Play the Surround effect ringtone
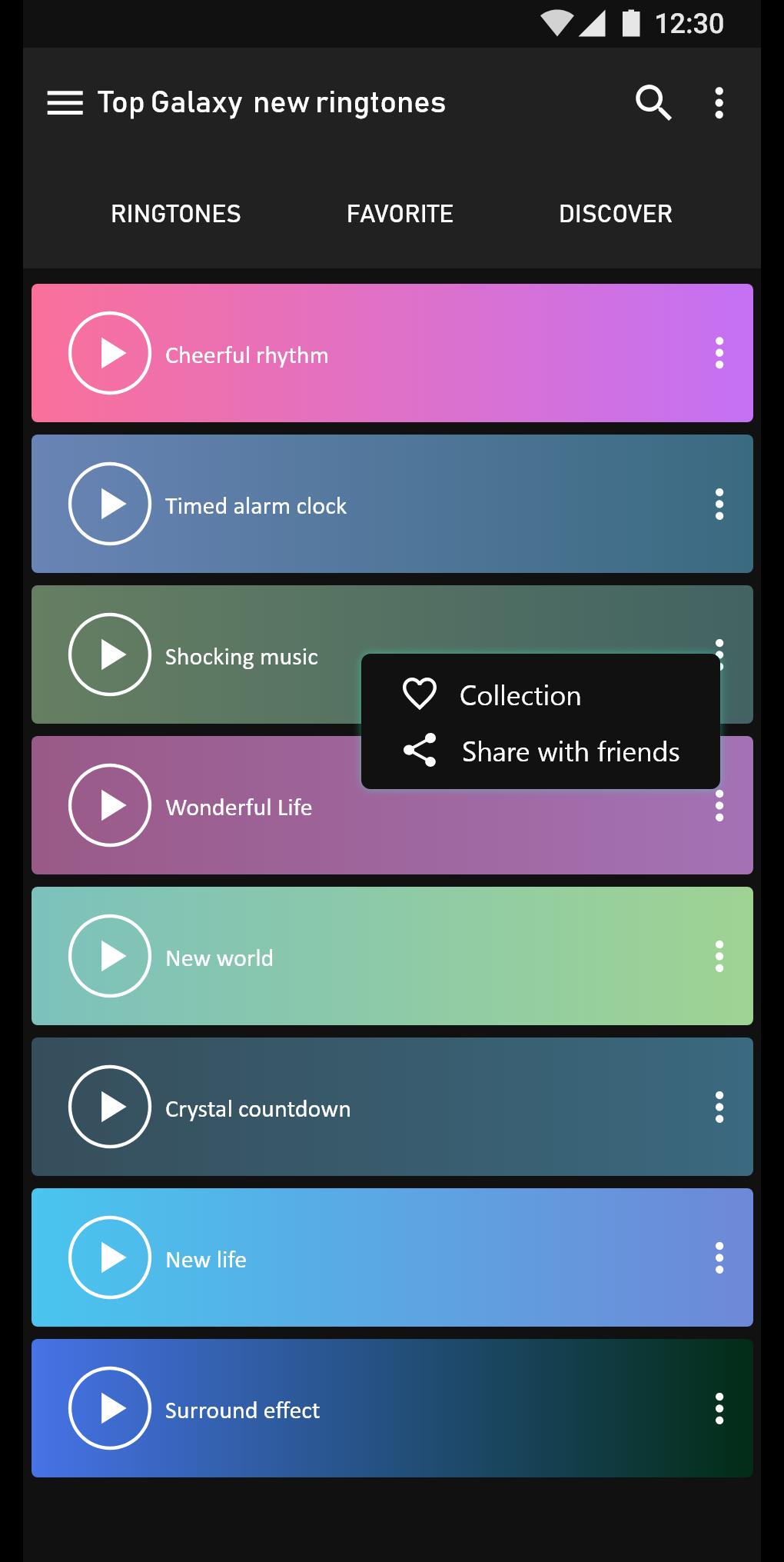This screenshot has height=1562, width=784. point(110,1408)
